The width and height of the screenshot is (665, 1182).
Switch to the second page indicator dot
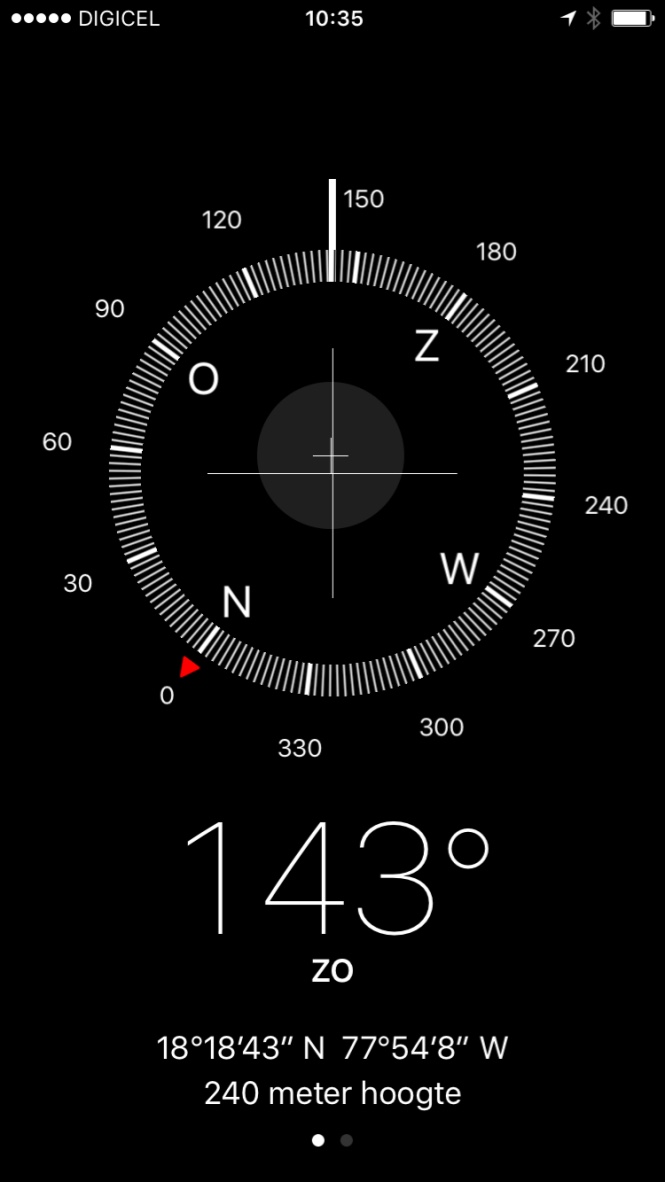pos(346,1141)
